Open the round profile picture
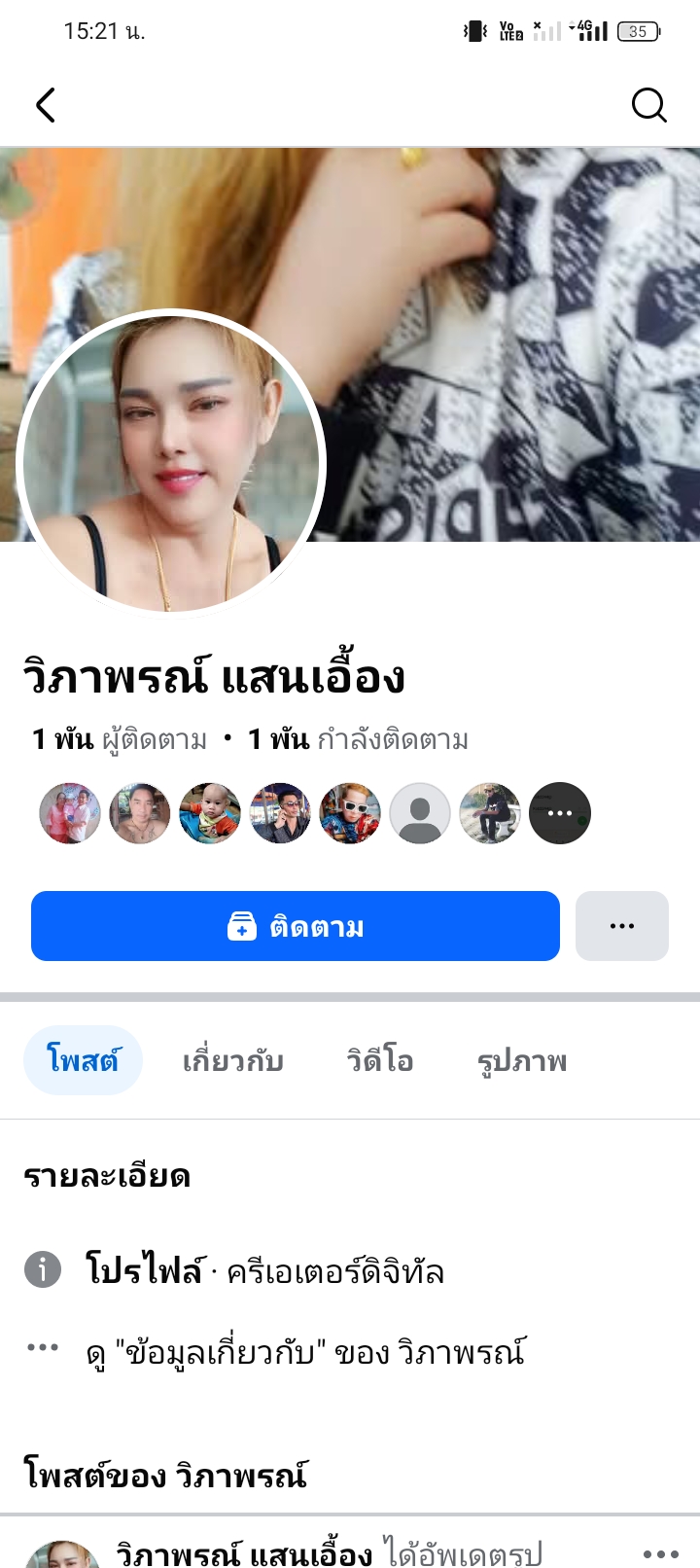 171,465
